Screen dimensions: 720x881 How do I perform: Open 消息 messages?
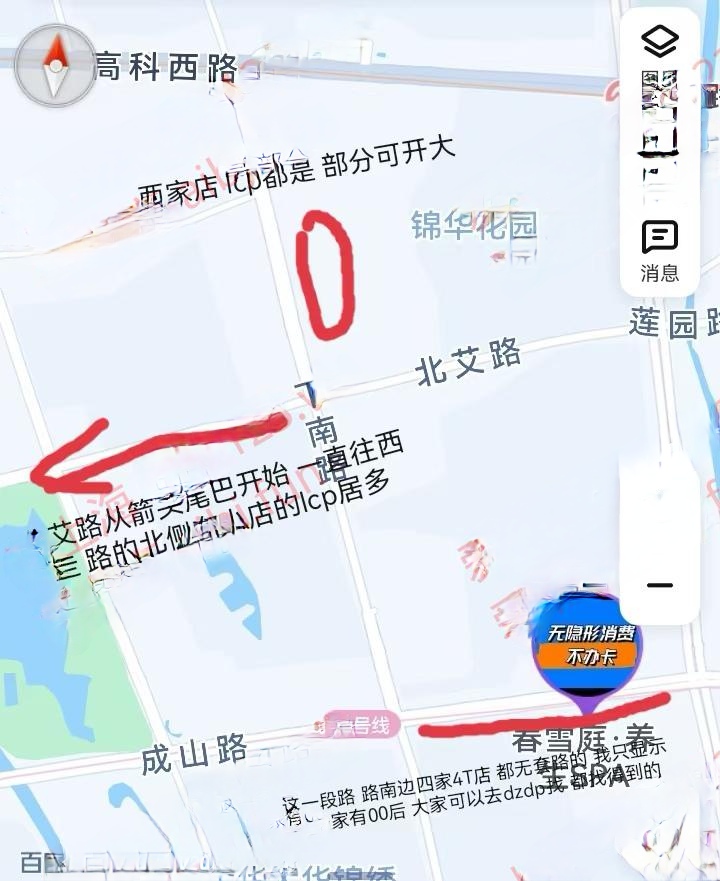point(659,250)
